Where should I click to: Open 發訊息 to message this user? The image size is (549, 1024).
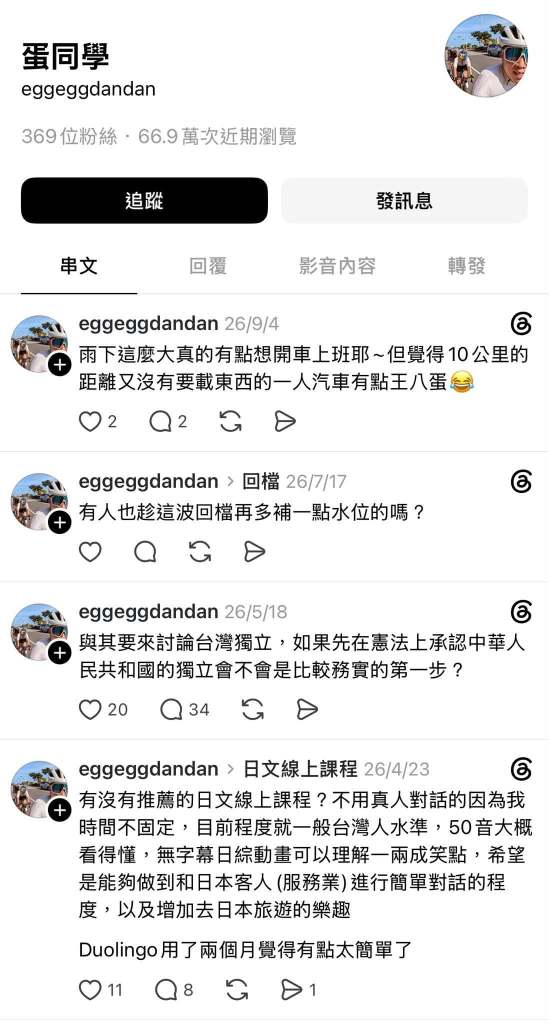pos(404,200)
